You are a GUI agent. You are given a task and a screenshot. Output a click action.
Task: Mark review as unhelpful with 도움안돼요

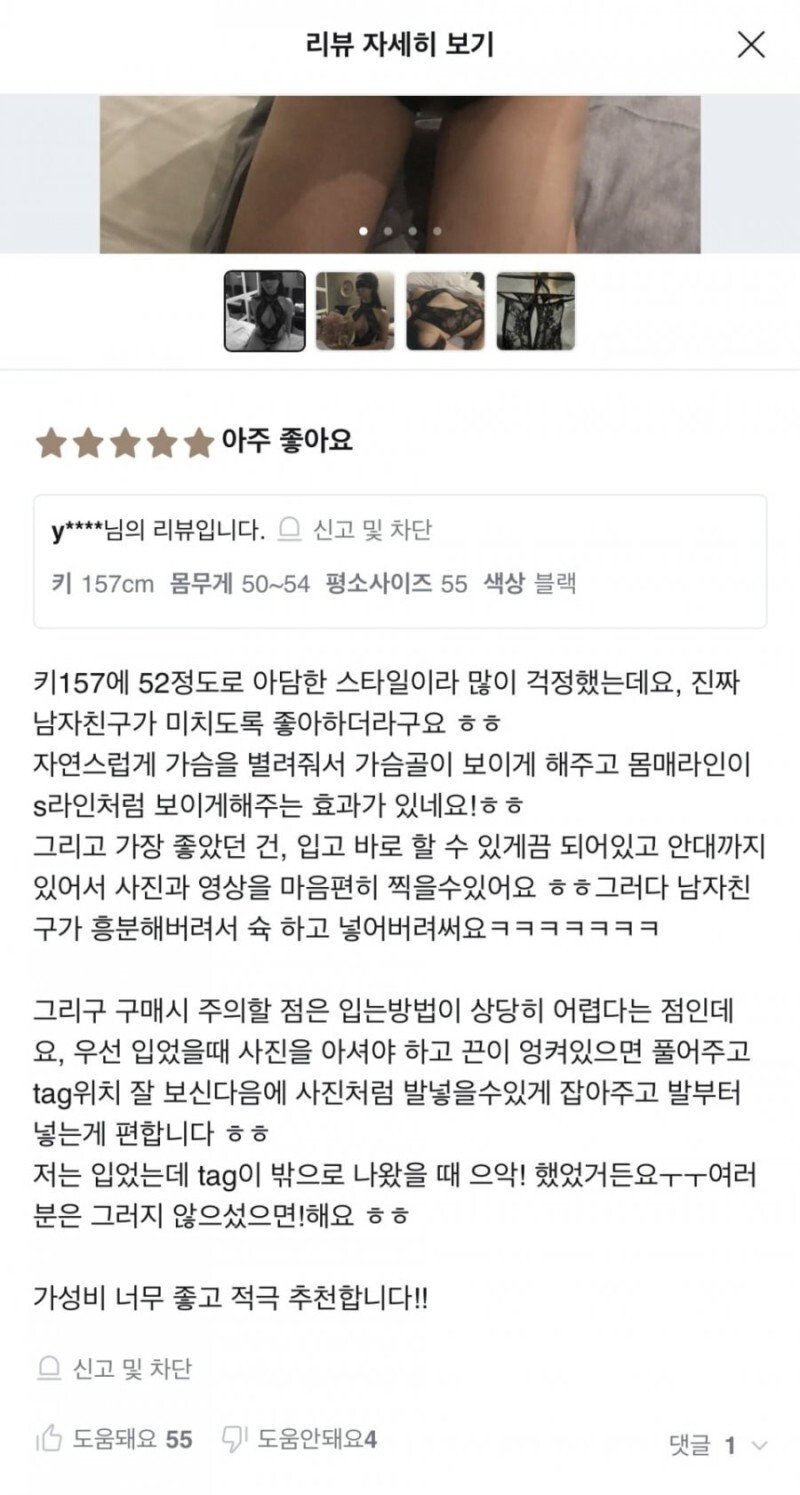pos(299,1440)
